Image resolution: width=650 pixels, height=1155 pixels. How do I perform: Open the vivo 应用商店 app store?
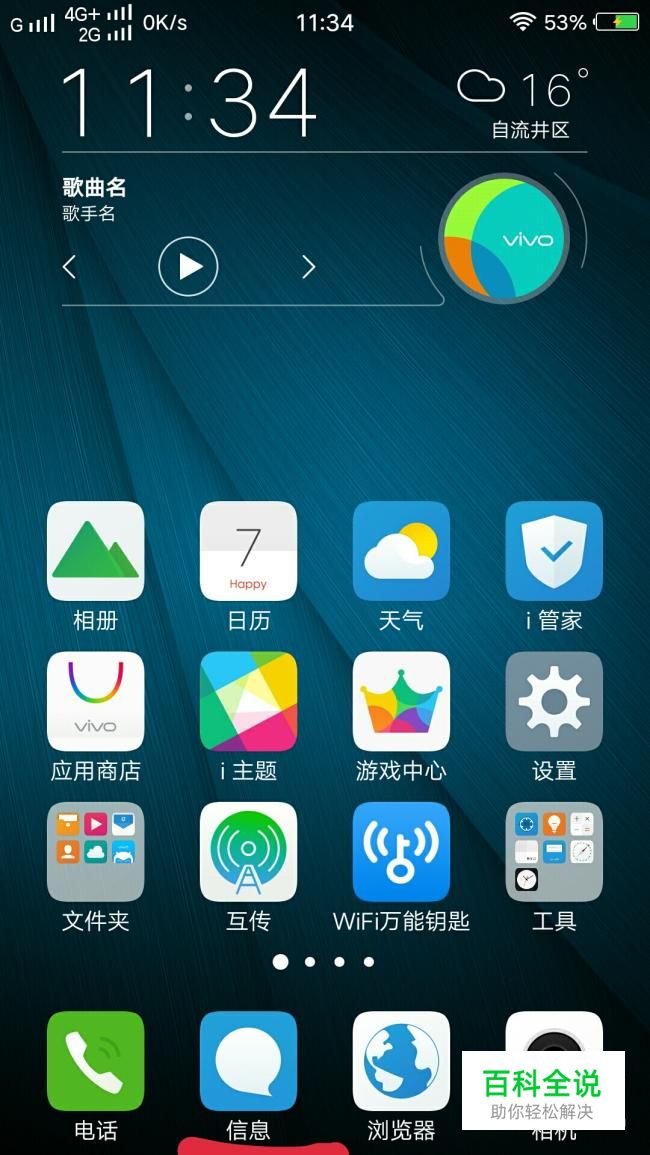pyautogui.click(x=96, y=701)
